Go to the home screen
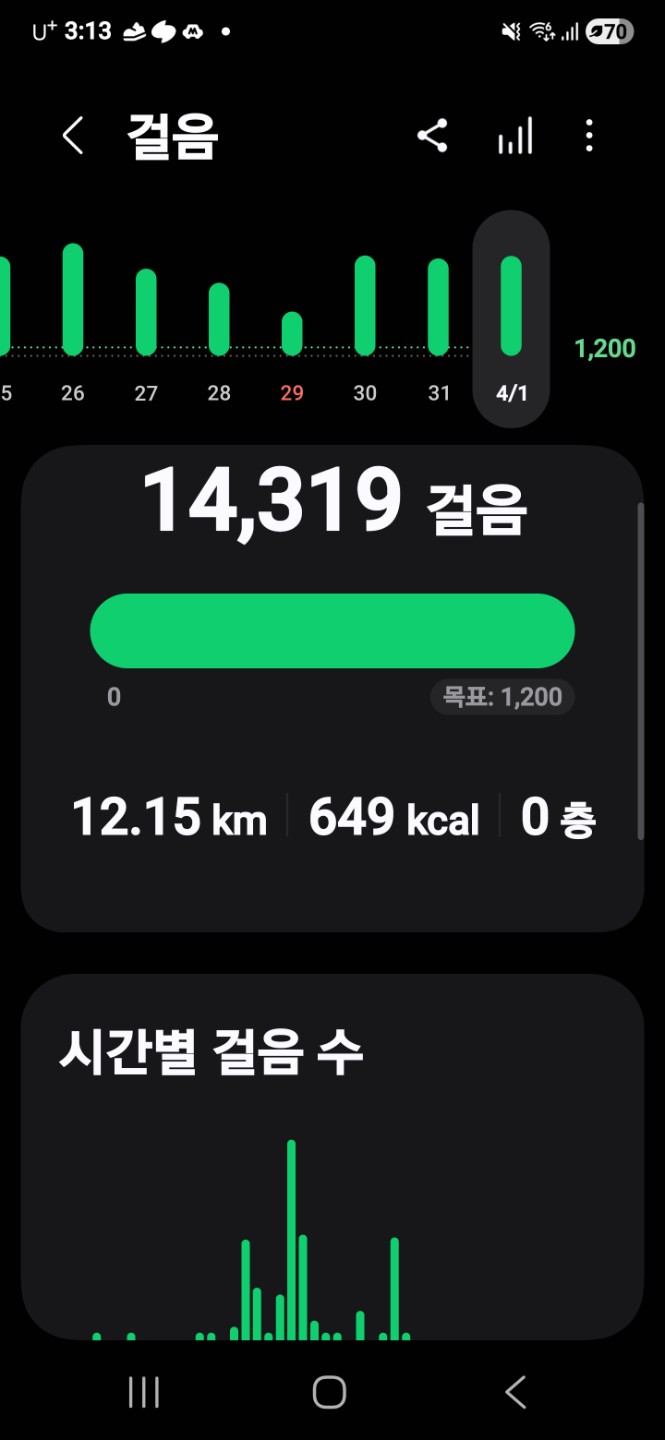The width and height of the screenshot is (665, 1440). [329, 1392]
